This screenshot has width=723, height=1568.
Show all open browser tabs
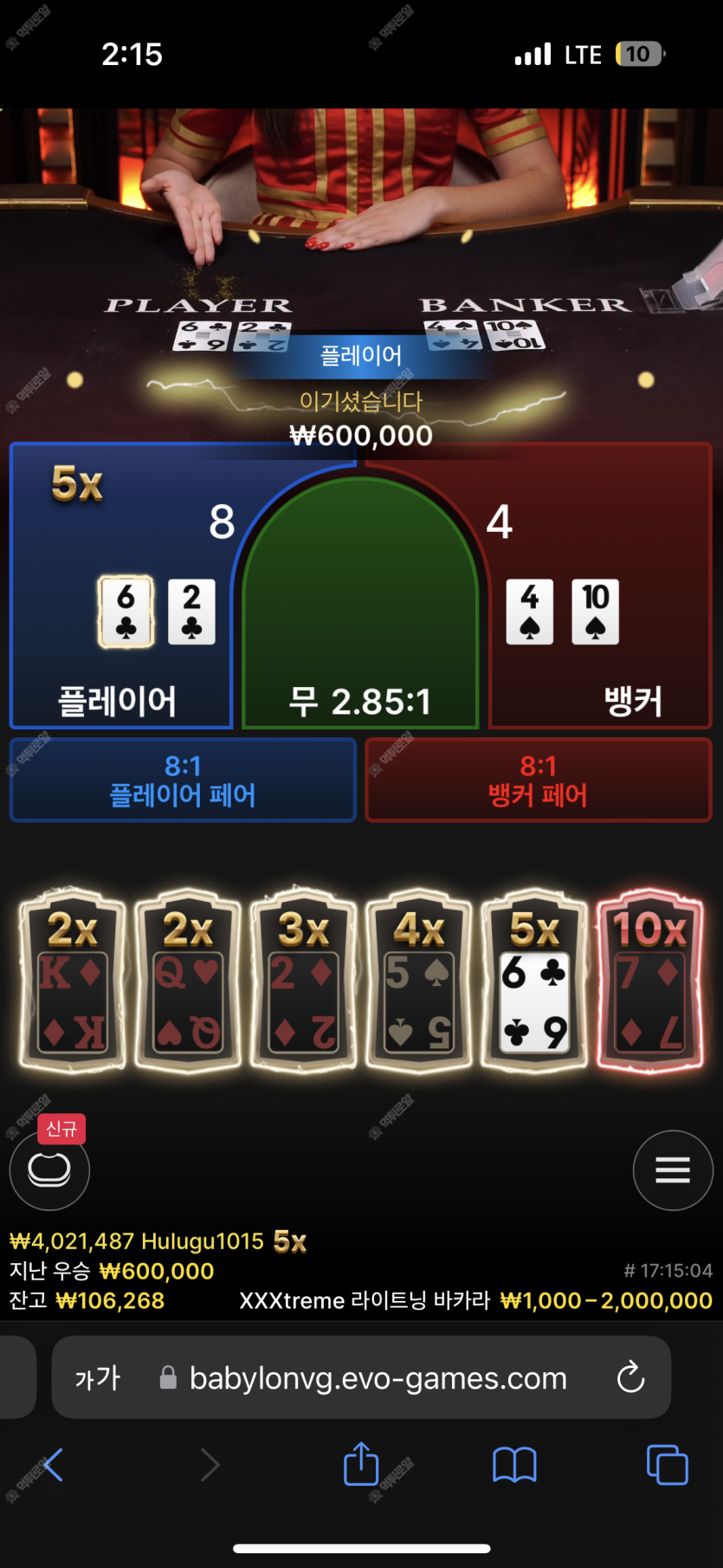click(667, 1465)
